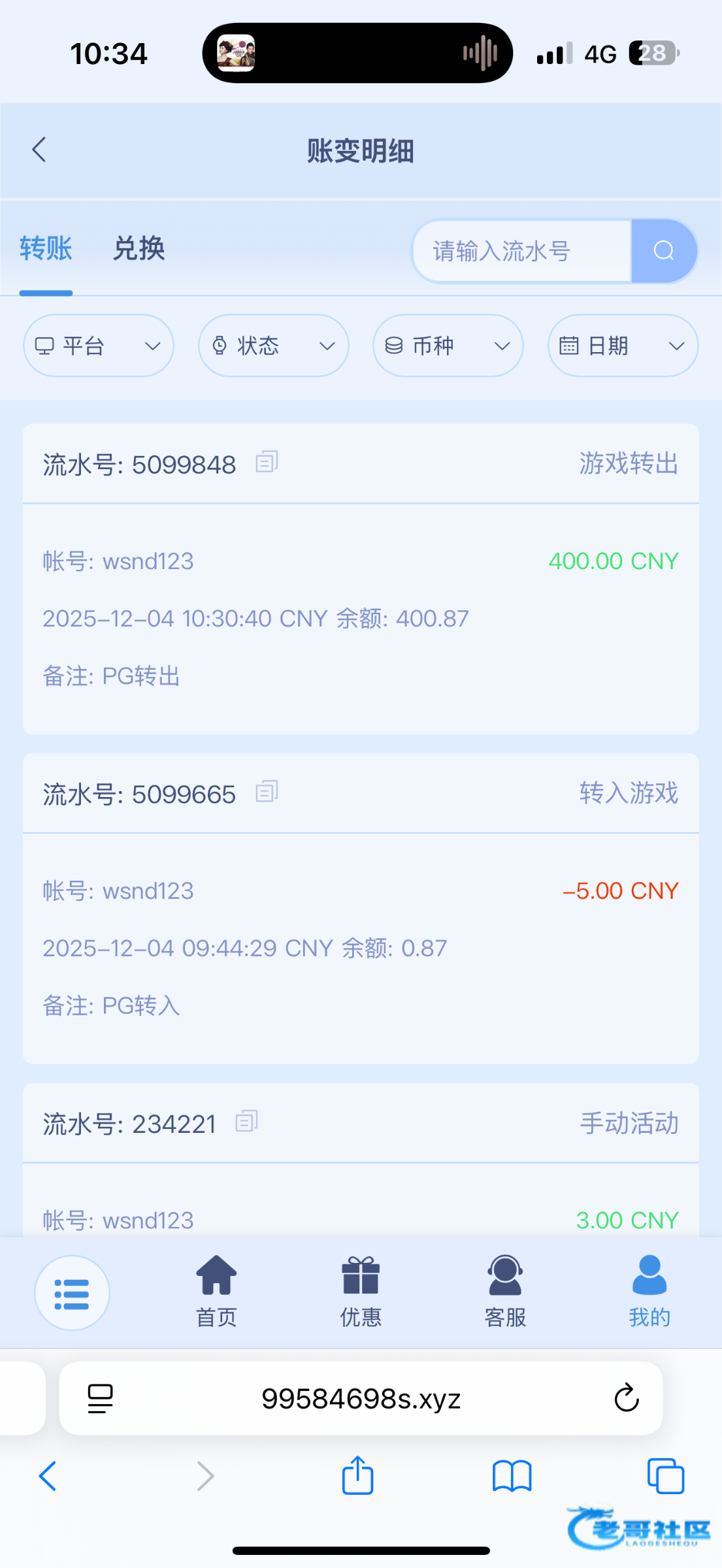The image size is (722, 1568).
Task: Expand the 平台 filter dropdown
Action: point(99,346)
